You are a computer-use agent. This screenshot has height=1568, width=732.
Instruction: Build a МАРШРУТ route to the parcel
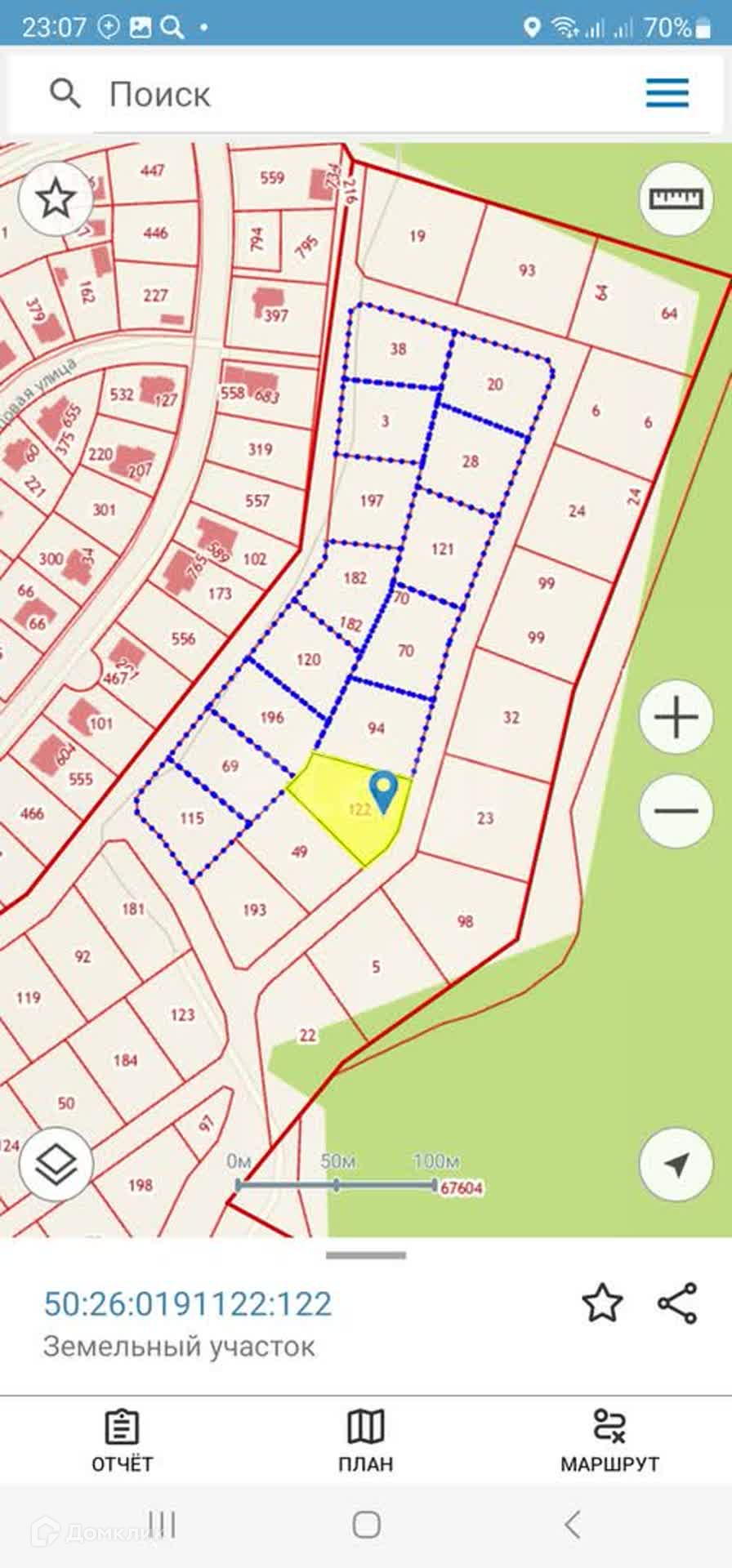coord(609,1441)
